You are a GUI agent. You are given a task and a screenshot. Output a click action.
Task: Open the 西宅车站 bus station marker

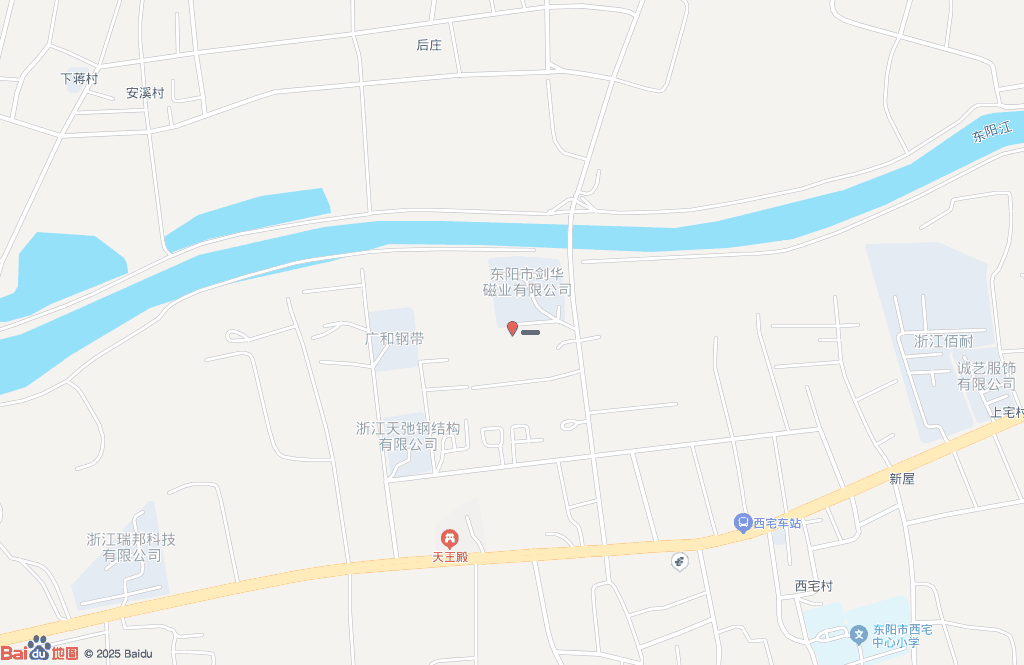(742, 521)
